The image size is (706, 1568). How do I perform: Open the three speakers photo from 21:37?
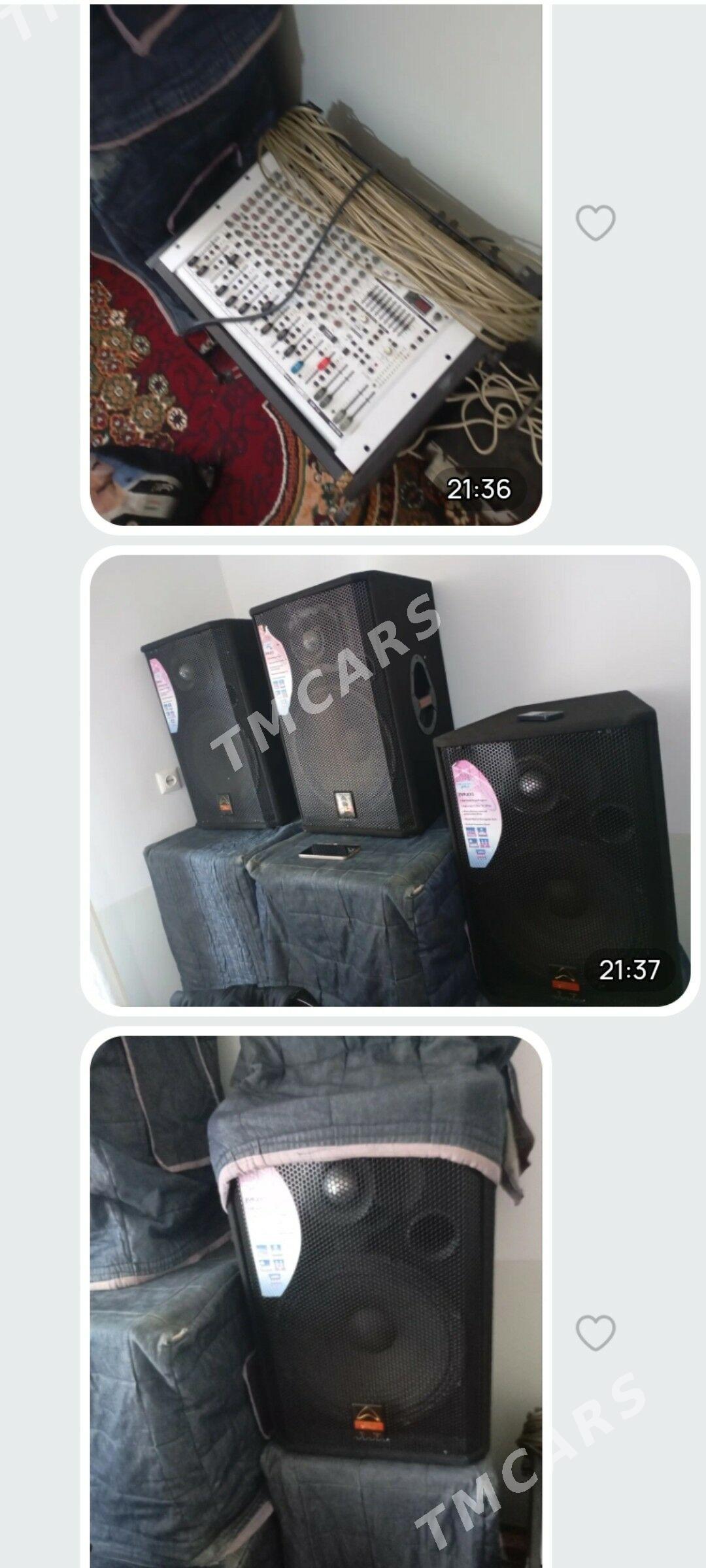pyautogui.click(x=390, y=780)
